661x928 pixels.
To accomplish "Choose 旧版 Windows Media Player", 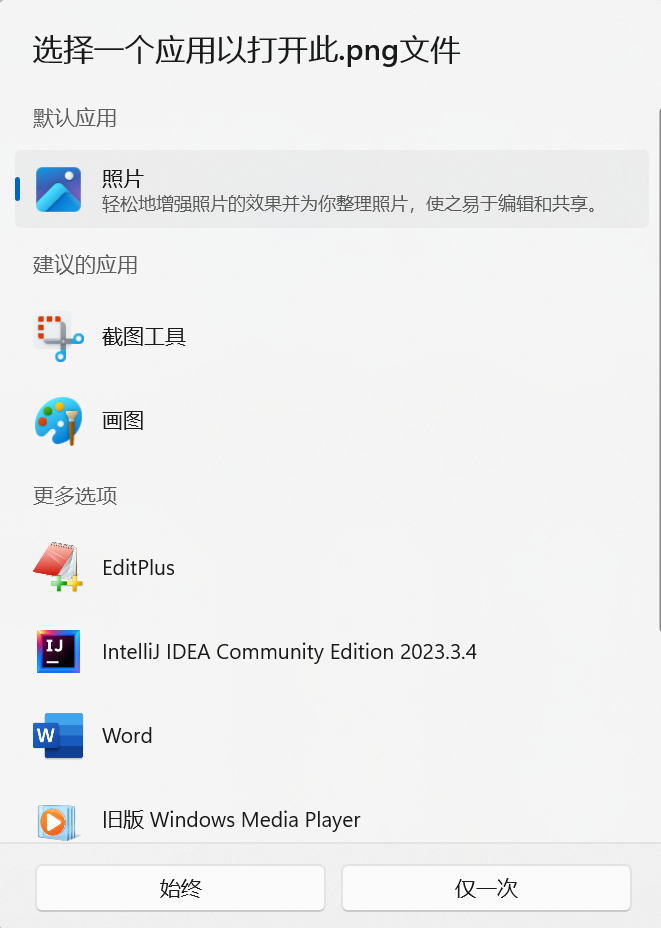I will point(231,820).
